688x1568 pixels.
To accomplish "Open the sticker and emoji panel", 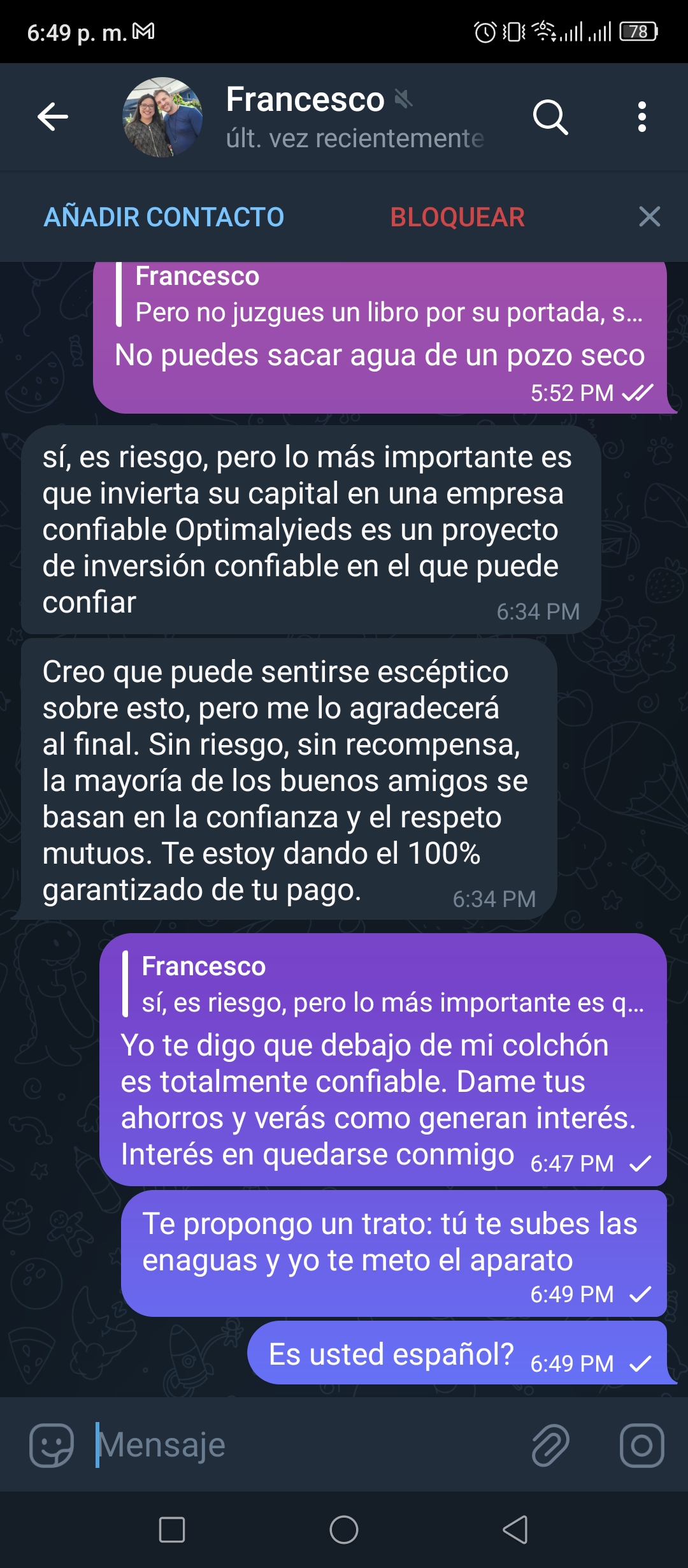I will [52, 1445].
